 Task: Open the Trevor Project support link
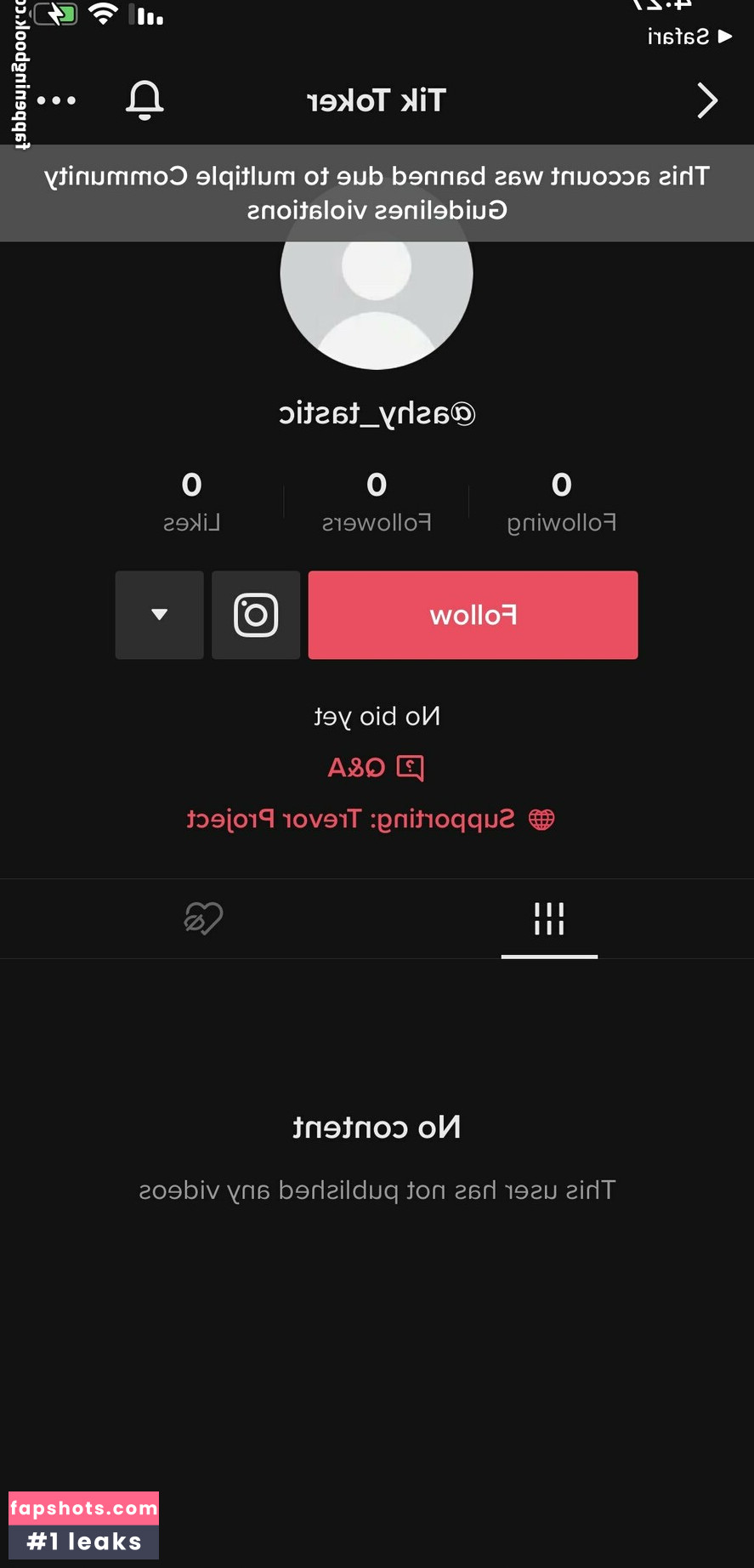pyautogui.click(x=371, y=819)
